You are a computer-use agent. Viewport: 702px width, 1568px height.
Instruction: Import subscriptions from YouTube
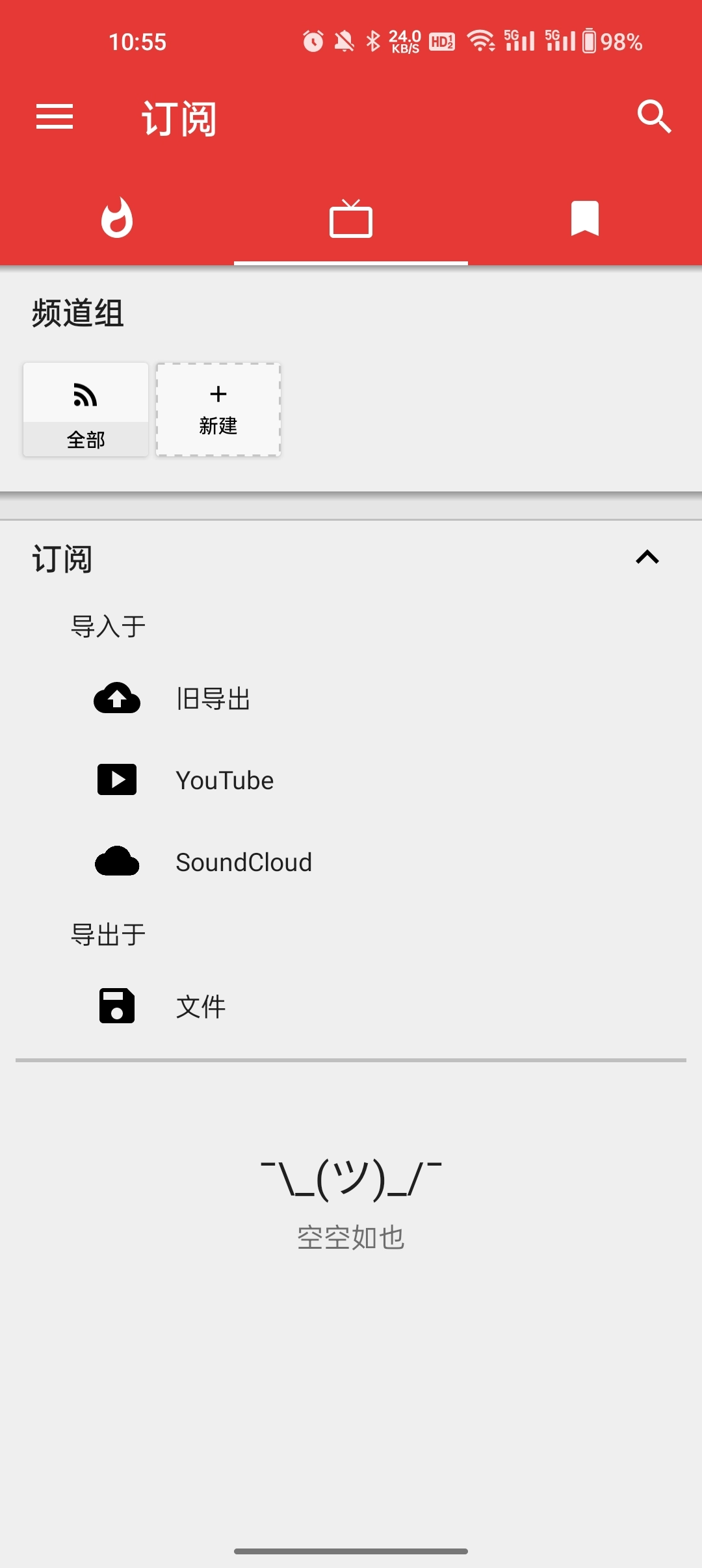pos(224,780)
